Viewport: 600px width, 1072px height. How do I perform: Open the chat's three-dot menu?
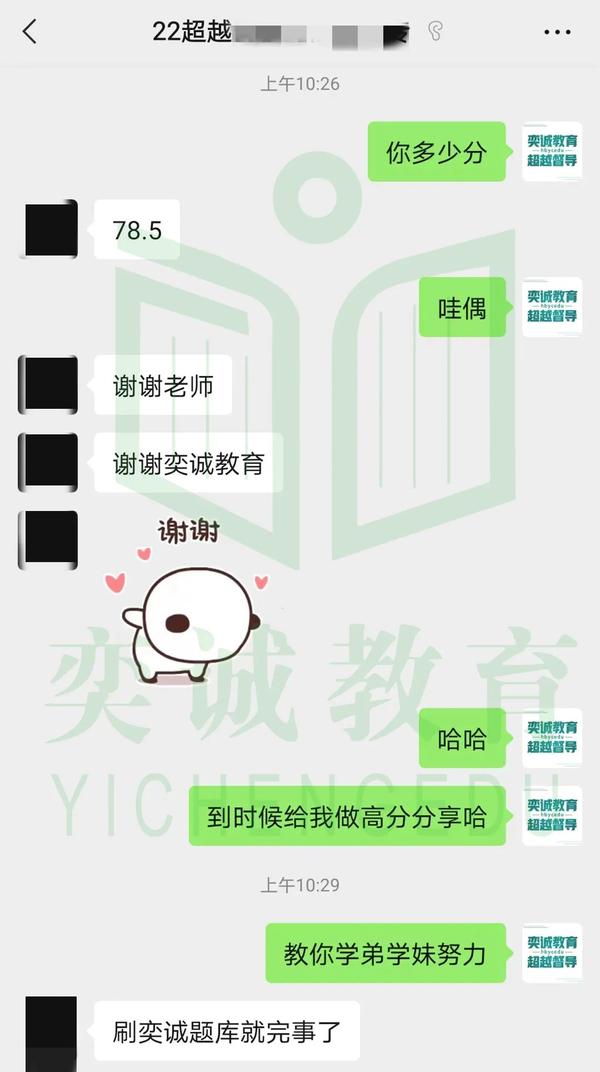pyautogui.click(x=557, y=32)
